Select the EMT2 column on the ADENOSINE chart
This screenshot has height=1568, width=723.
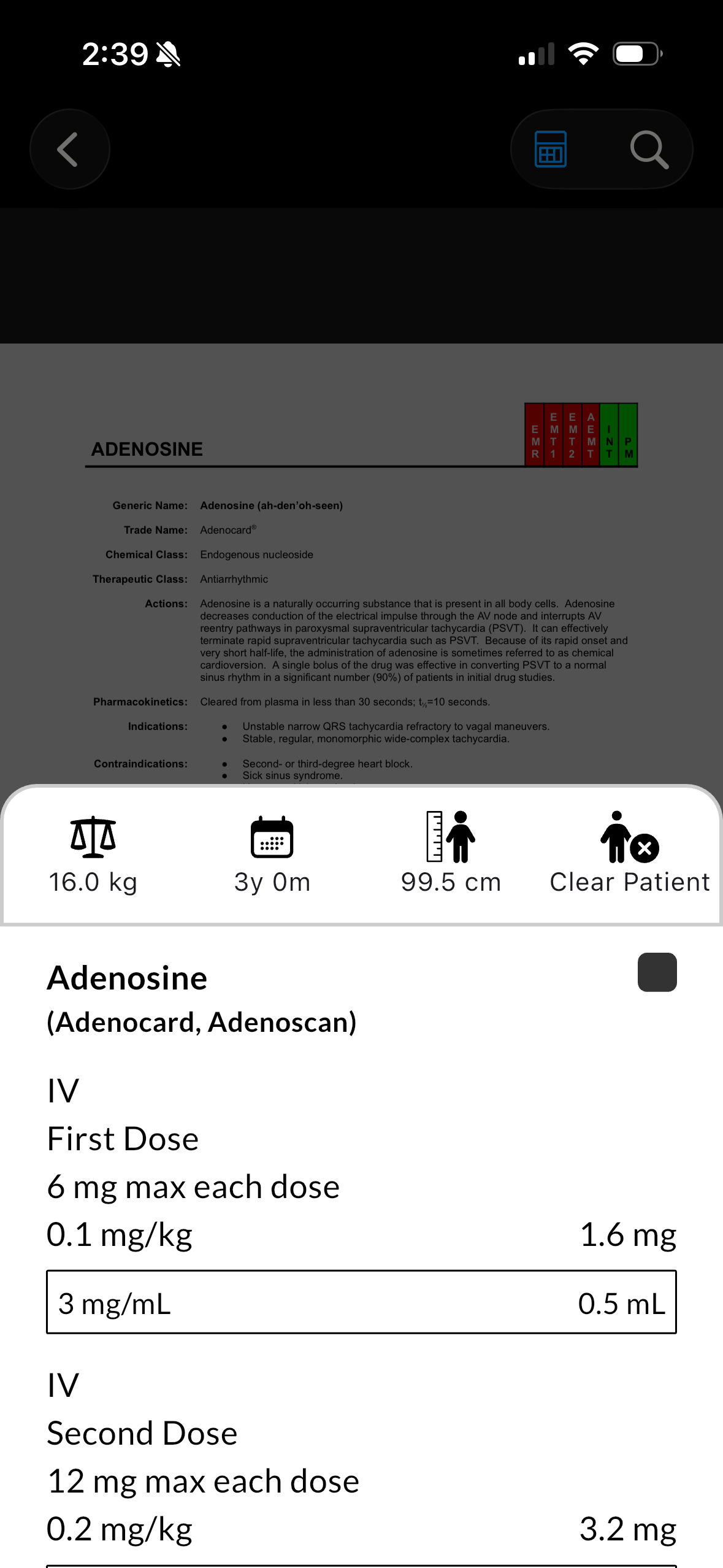(571, 434)
